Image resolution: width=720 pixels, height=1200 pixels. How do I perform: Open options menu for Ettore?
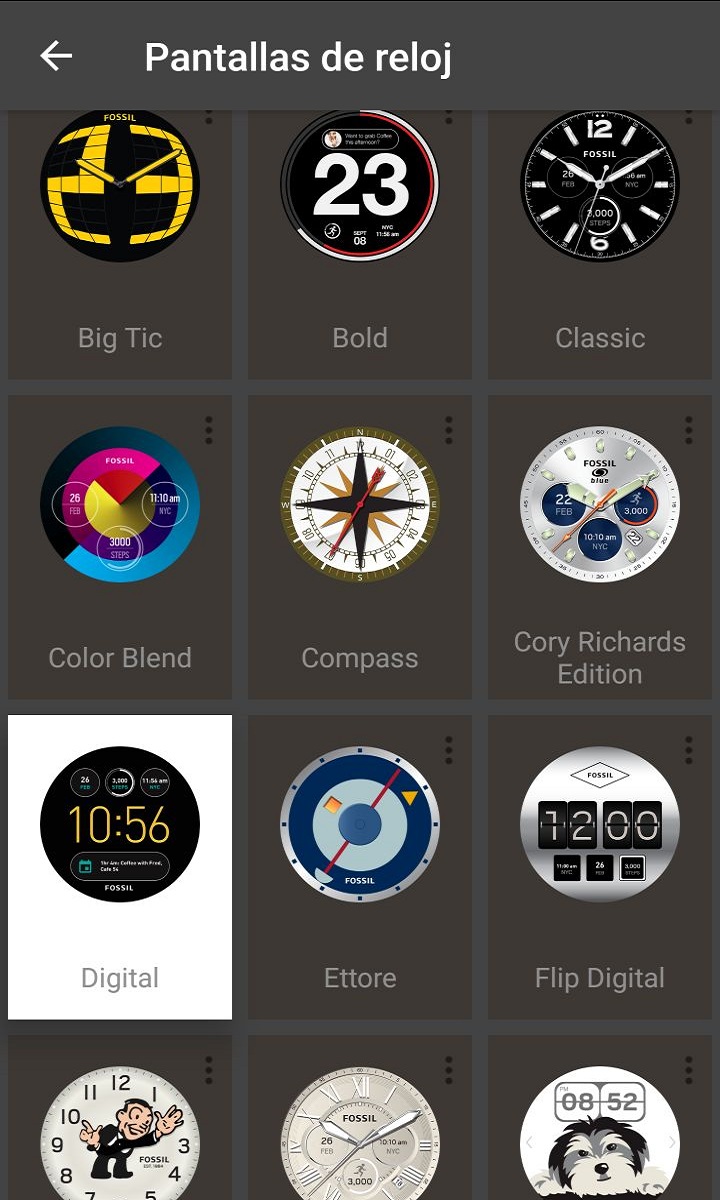tap(448, 750)
